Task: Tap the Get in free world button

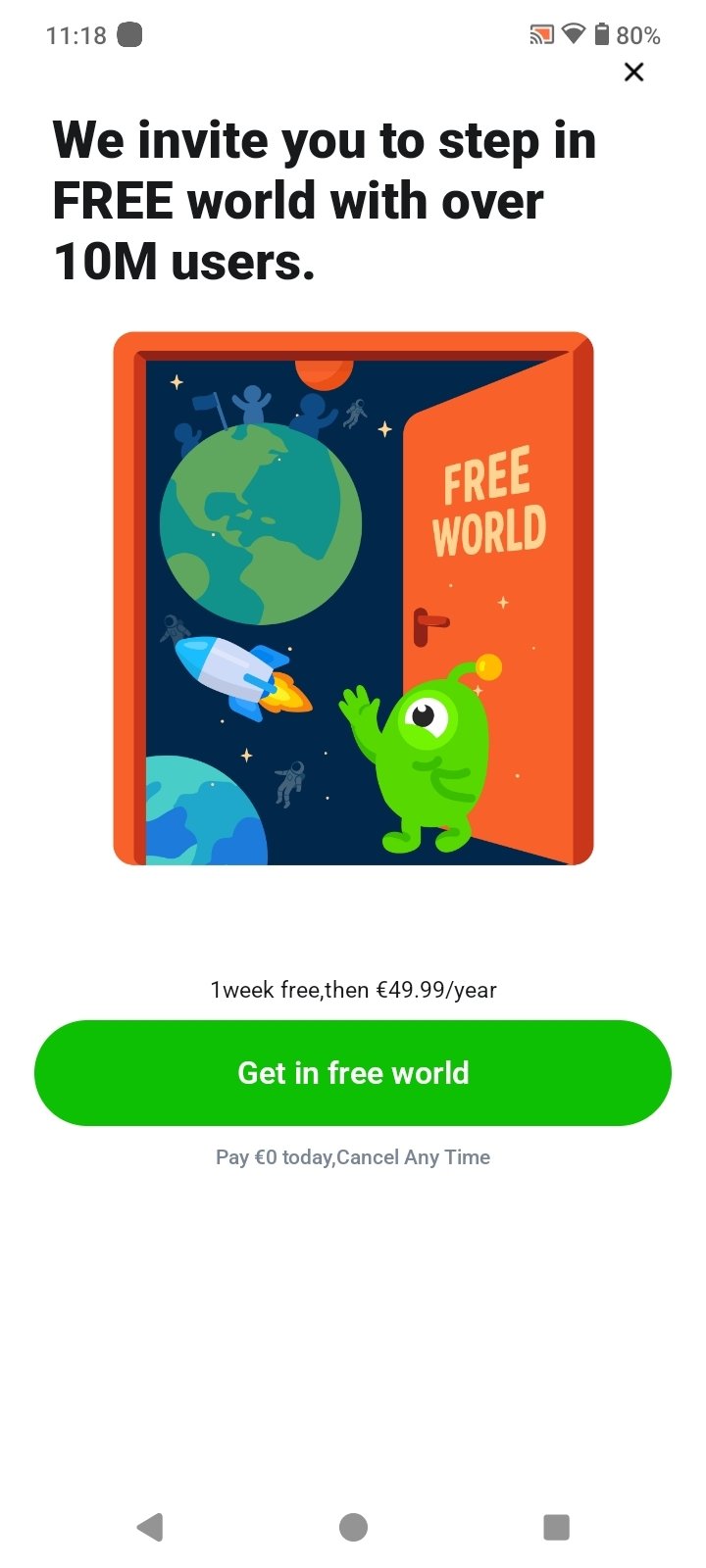Action: pos(353,1072)
